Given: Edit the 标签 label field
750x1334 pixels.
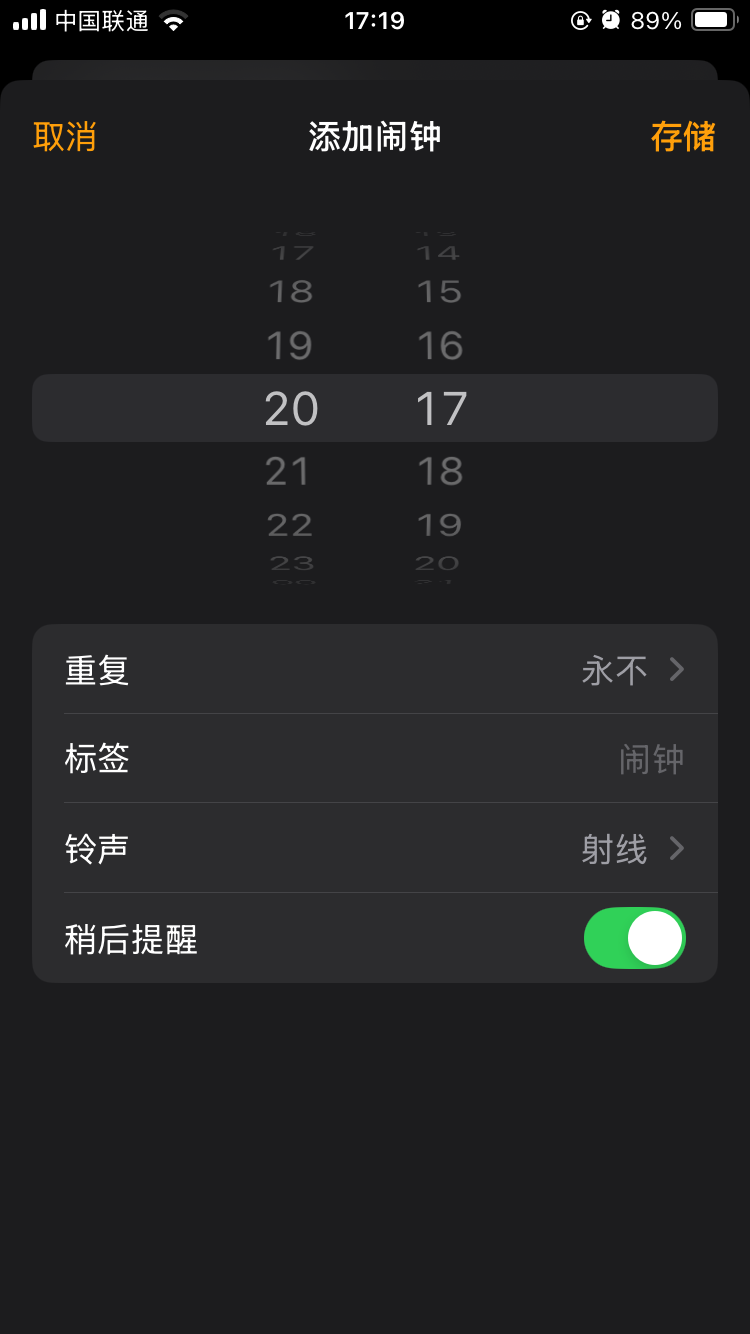Looking at the screenshot, I should 375,759.
